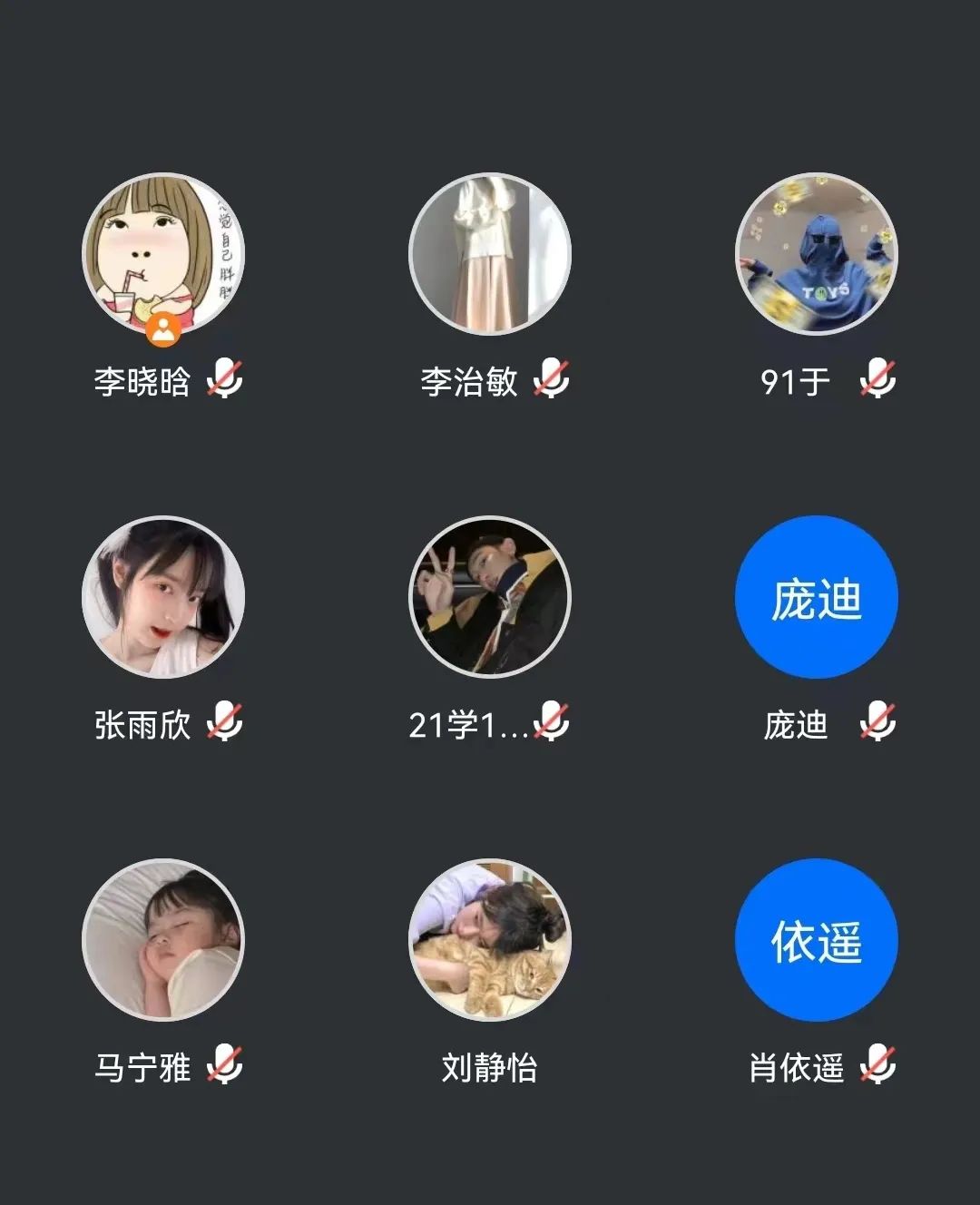The image size is (980, 1205).
Task: Tap 刘静怡's avatar with the cat
Action: pyautogui.click(x=490, y=940)
